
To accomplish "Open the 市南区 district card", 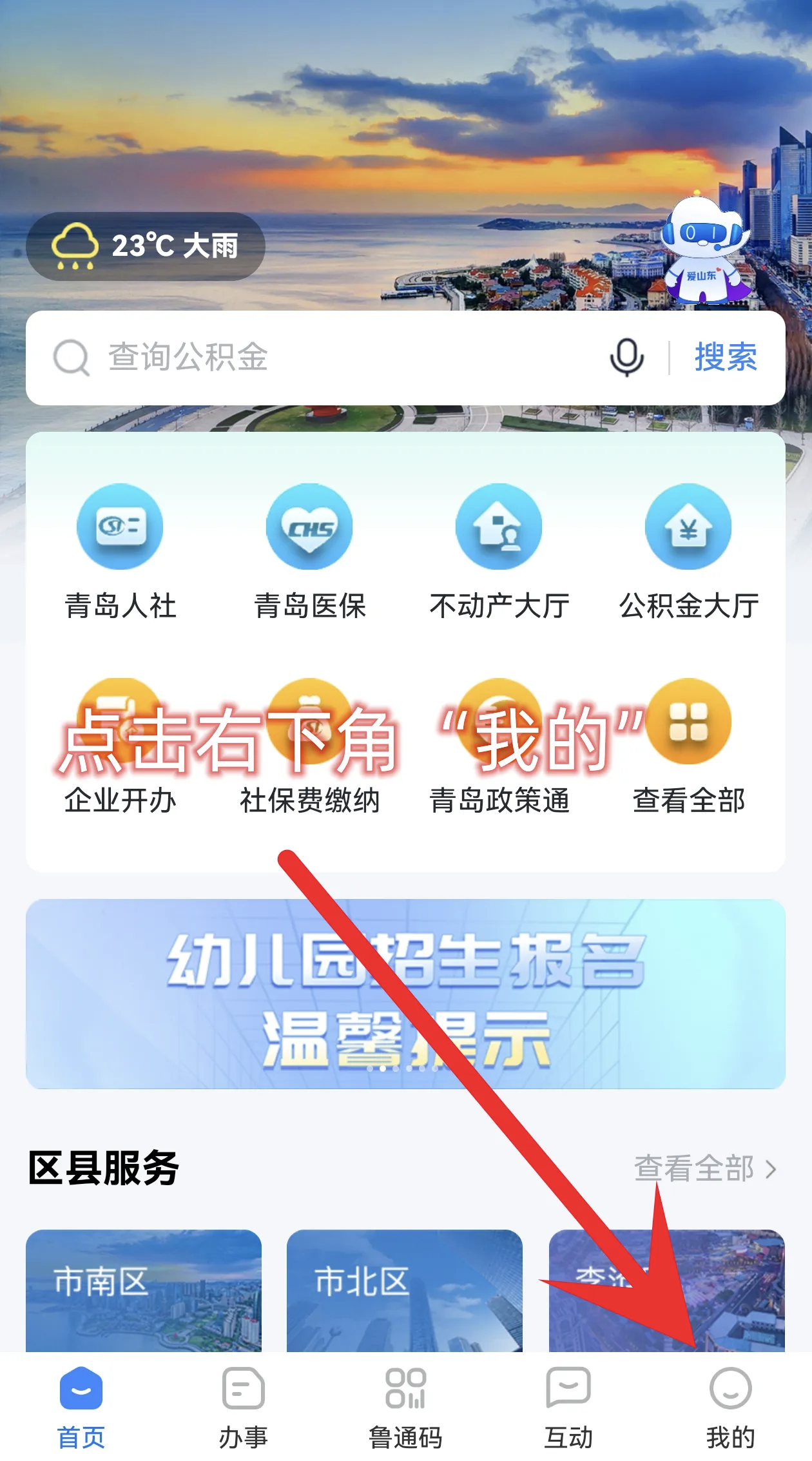I will point(144,1290).
